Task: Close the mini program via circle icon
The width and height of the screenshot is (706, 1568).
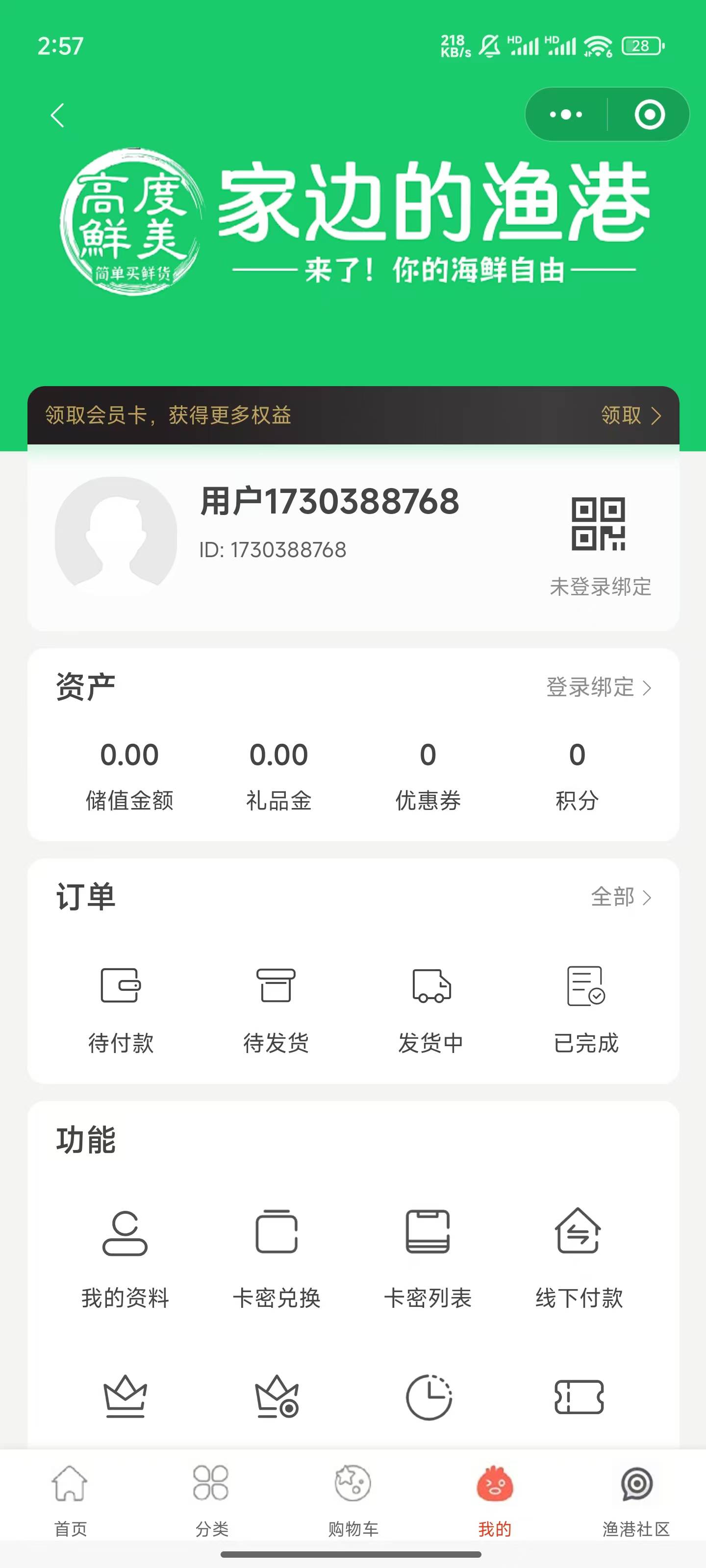Action: (x=649, y=115)
